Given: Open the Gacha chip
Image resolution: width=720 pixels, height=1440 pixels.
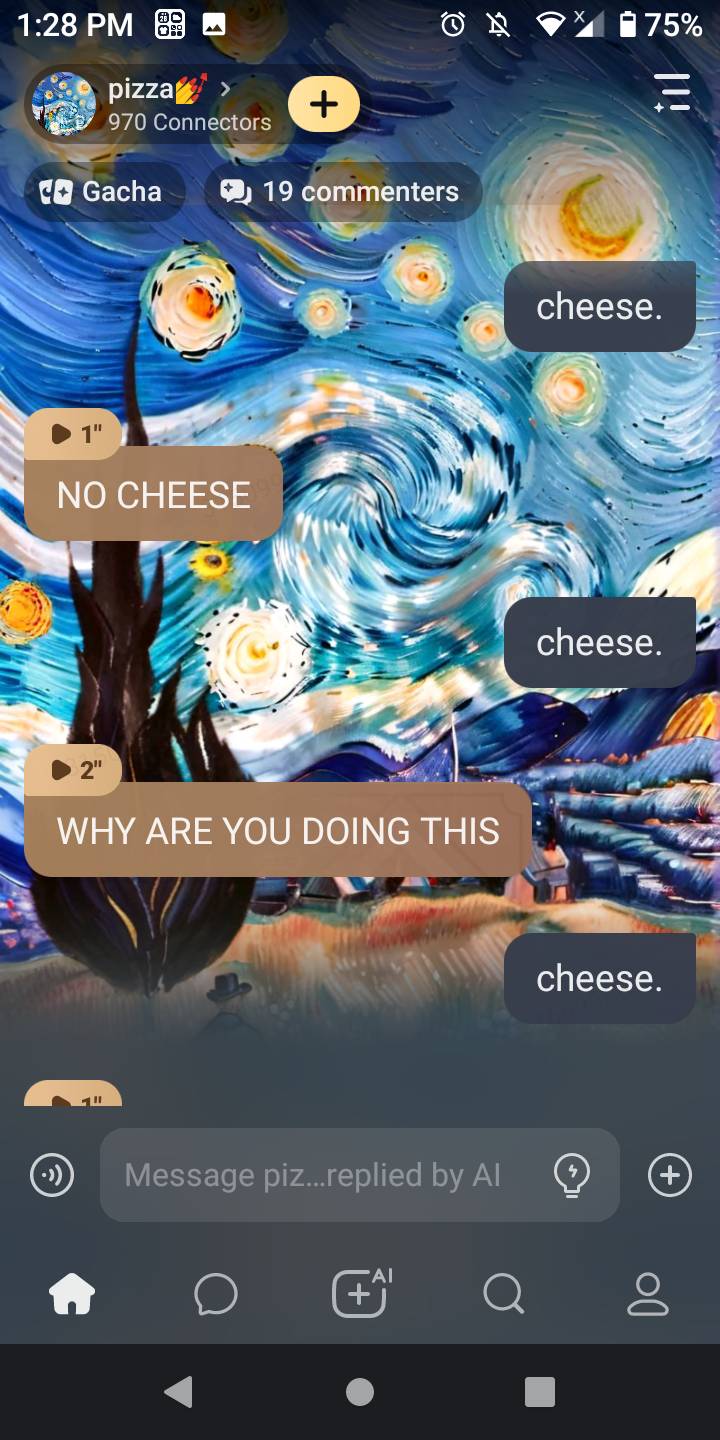Looking at the screenshot, I should [104, 191].
